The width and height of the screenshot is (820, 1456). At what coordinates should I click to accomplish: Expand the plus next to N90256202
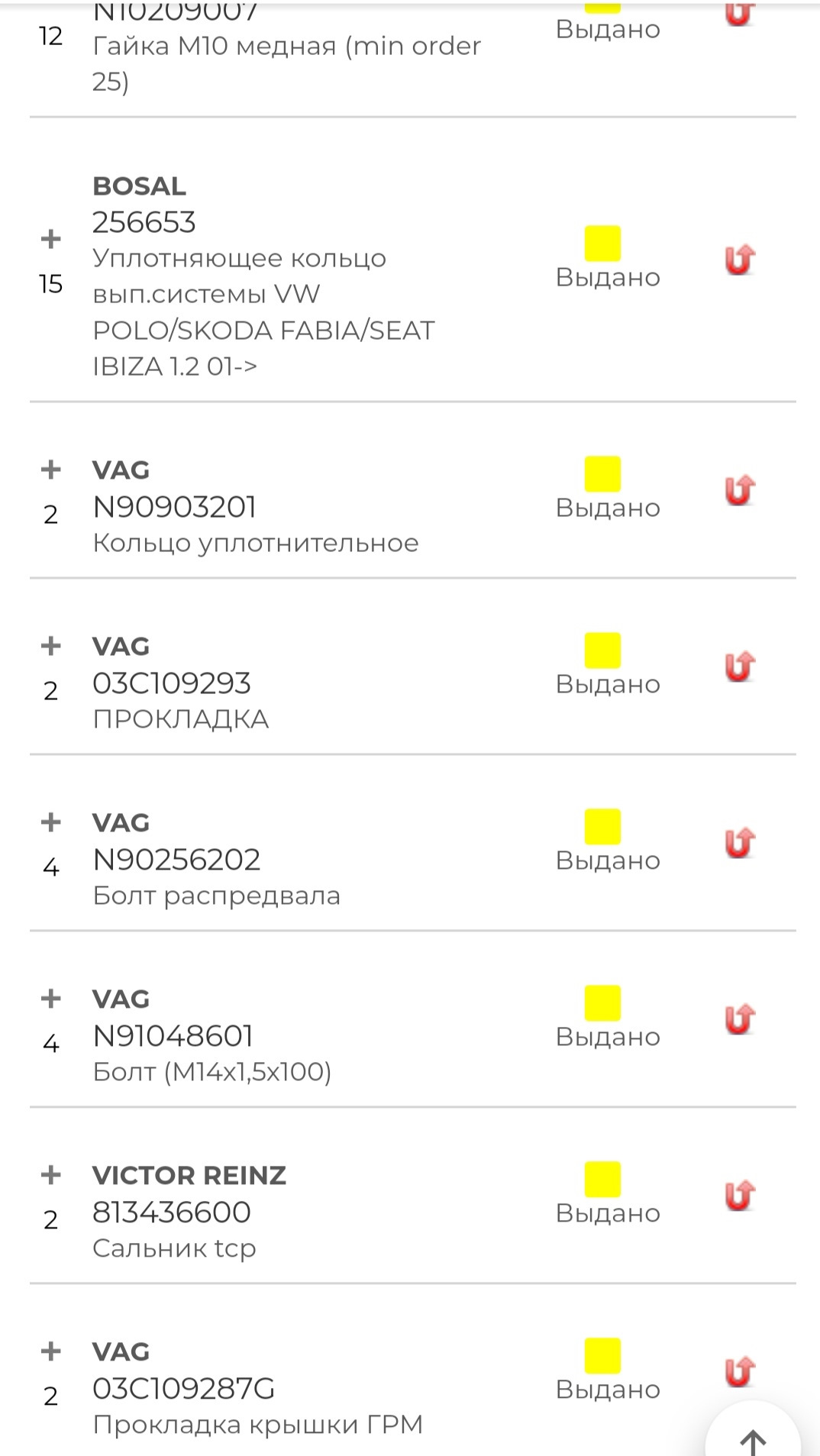pyautogui.click(x=51, y=822)
